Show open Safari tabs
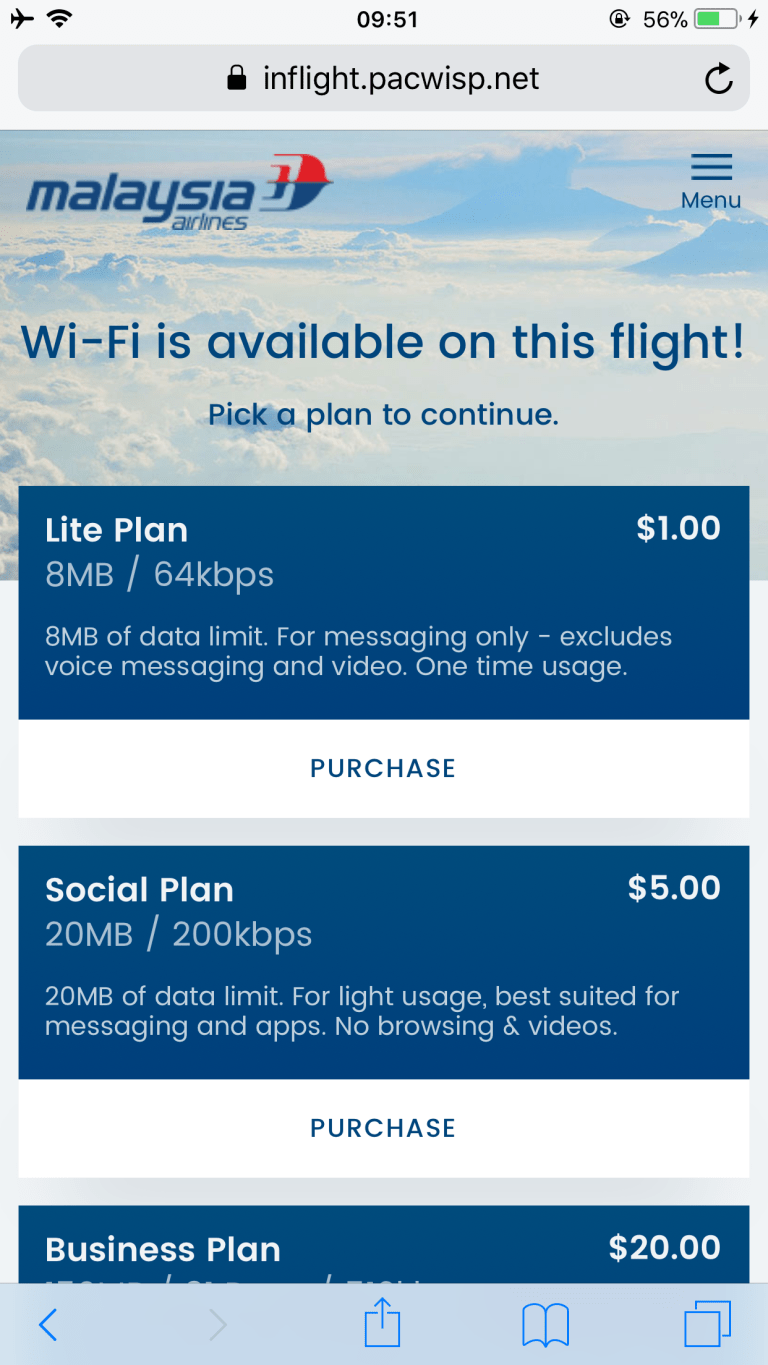768x1365 pixels. [x=707, y=1325]
